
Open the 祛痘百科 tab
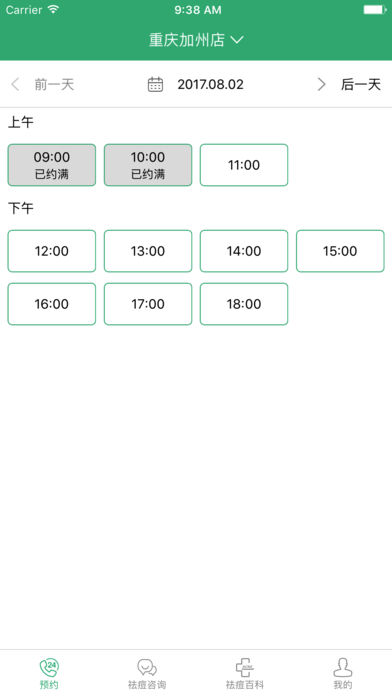click(x=245, y=673)
